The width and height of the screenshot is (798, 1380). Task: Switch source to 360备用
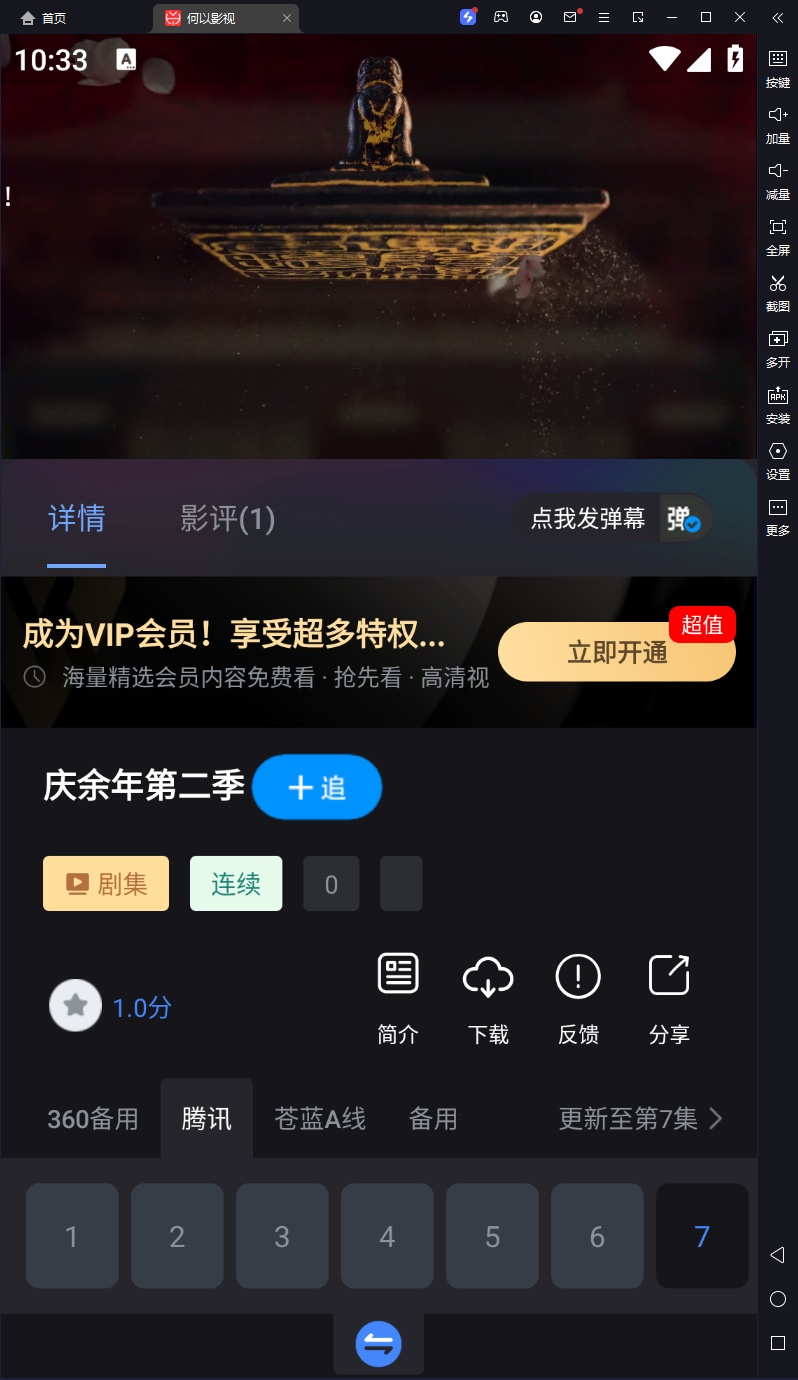(x=93, y=1118)
